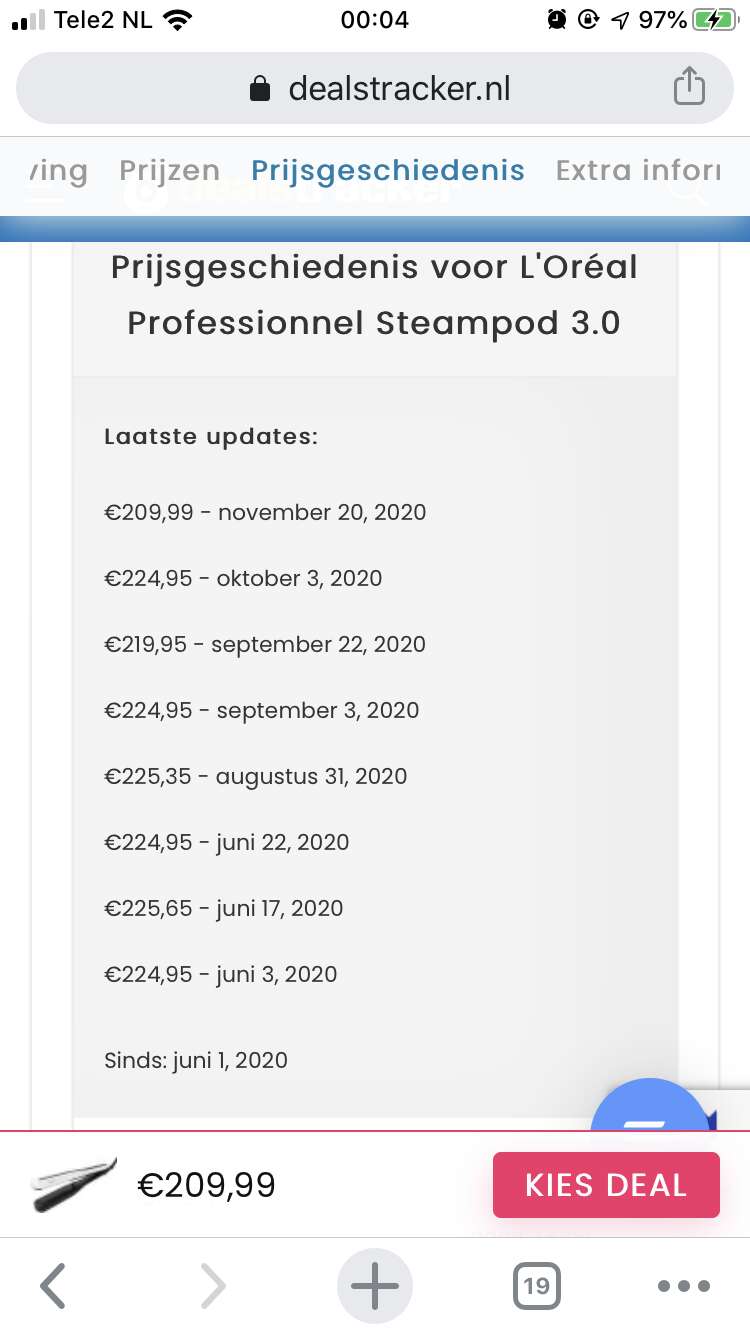Open a new browser tab

click(375, 1285)
